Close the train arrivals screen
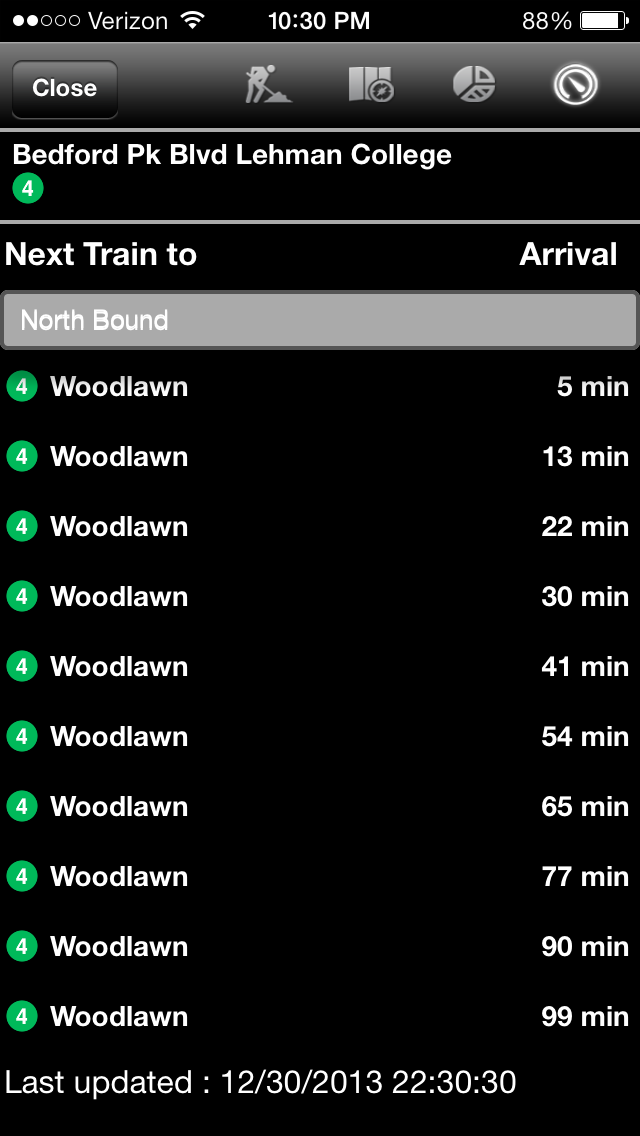The width and height of the screenshot is (640, 1136). point(64,88)
